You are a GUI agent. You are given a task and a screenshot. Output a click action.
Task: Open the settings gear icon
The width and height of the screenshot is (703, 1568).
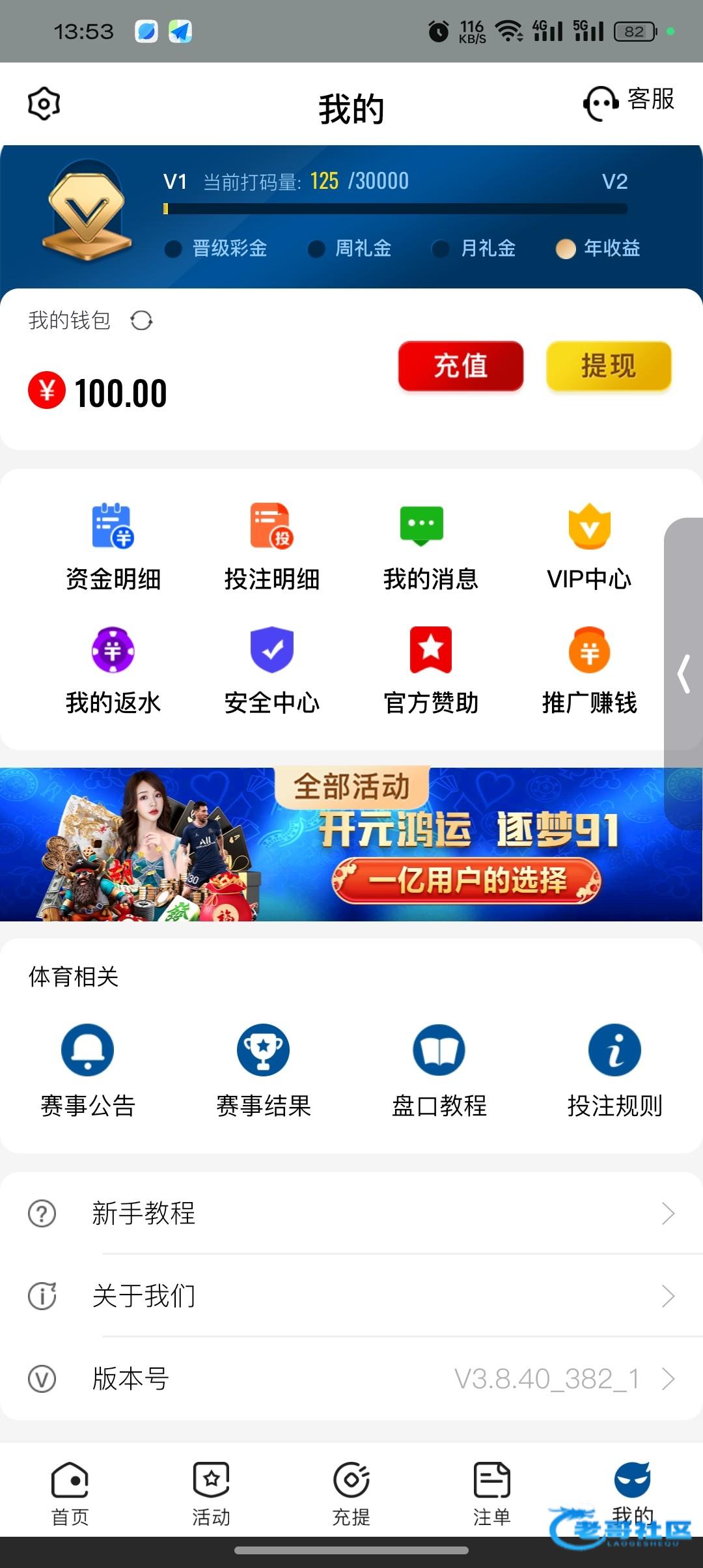click(44, 104)
